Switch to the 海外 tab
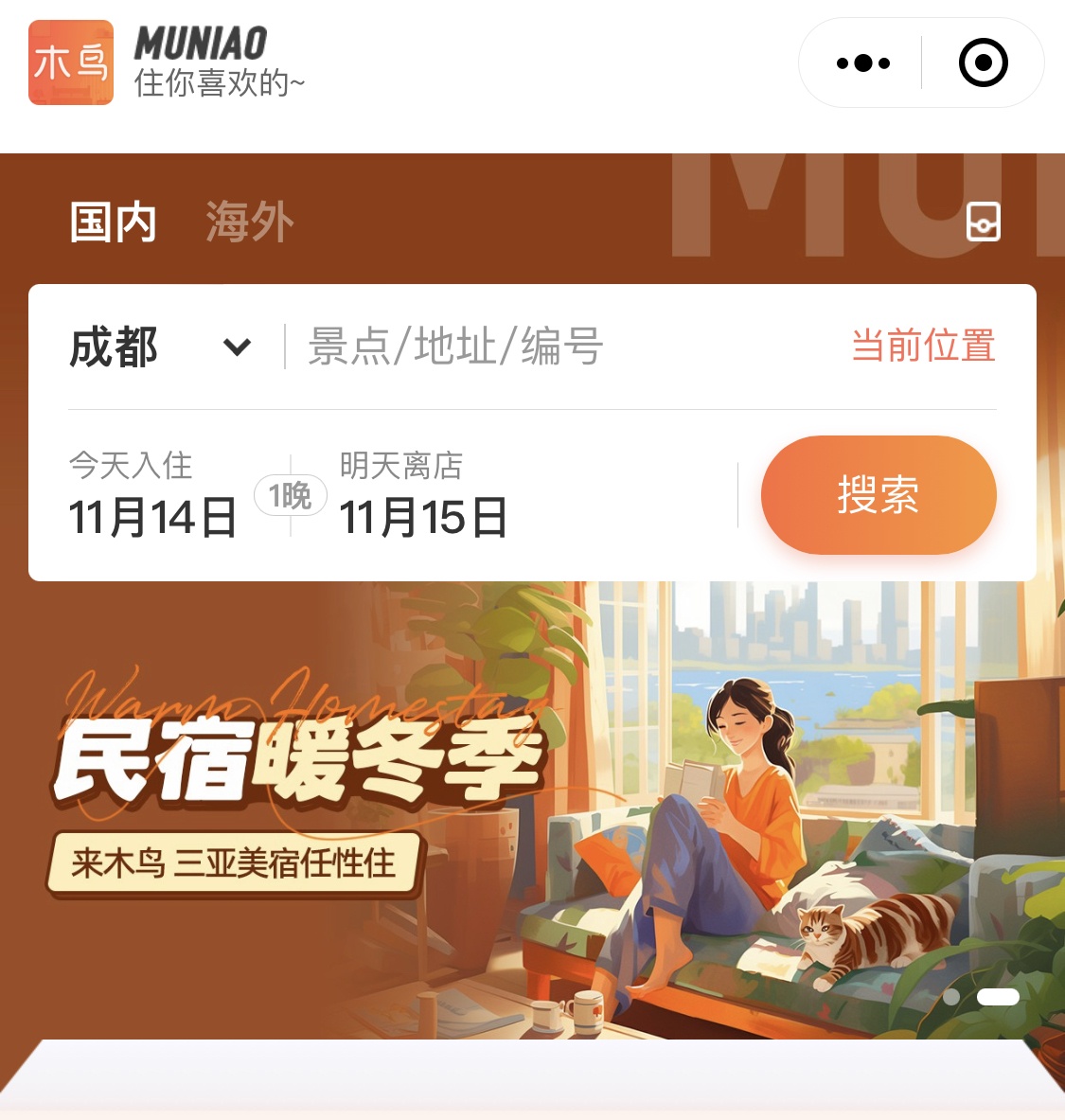This screenshot has height=1120, width=1065. [x=249, y=222]
